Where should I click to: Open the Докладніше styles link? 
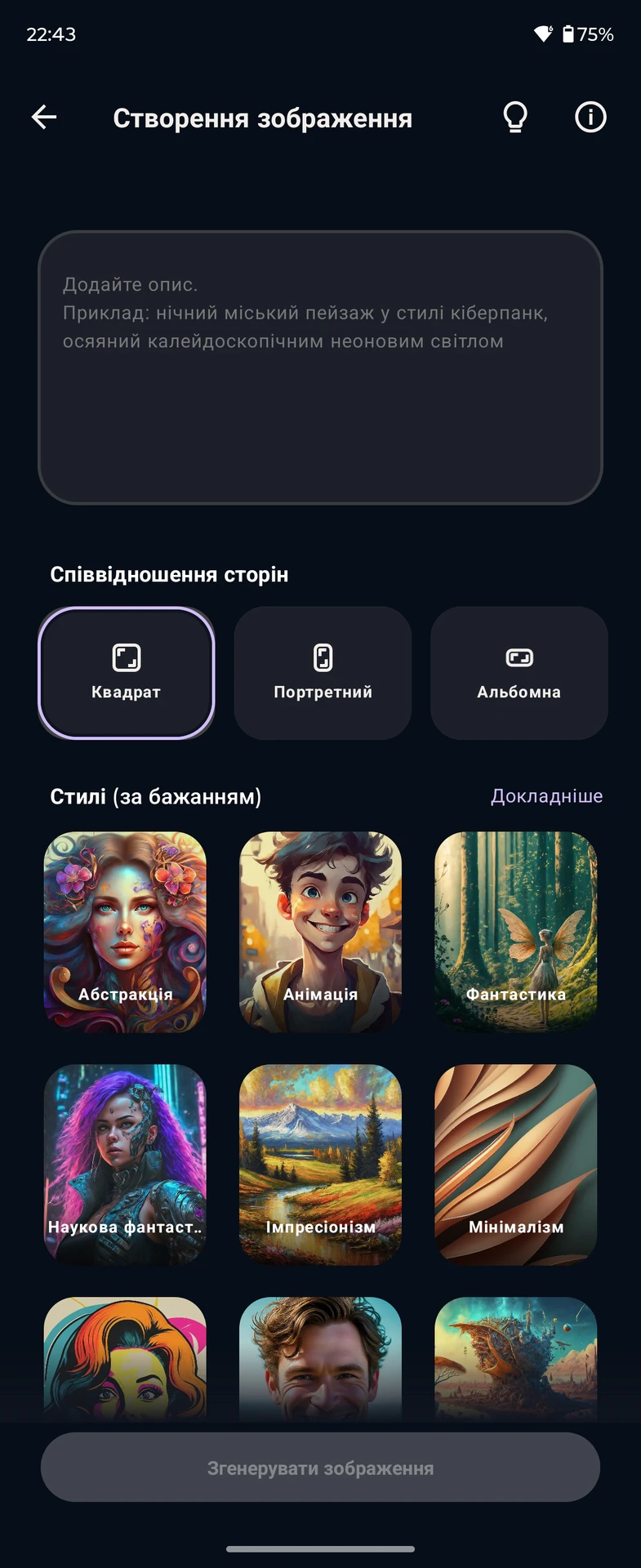546,796
